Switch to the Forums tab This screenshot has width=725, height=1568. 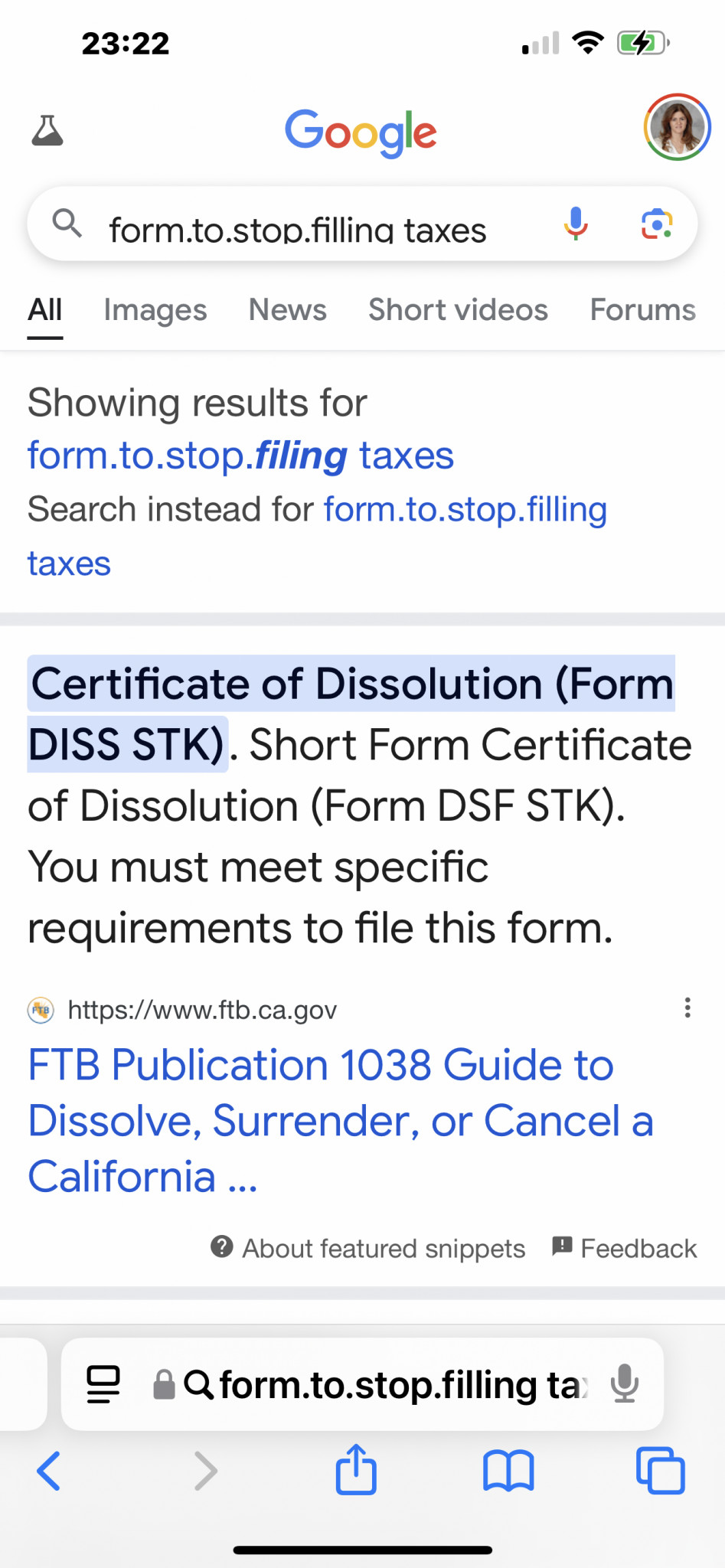[x=642, y=310]
